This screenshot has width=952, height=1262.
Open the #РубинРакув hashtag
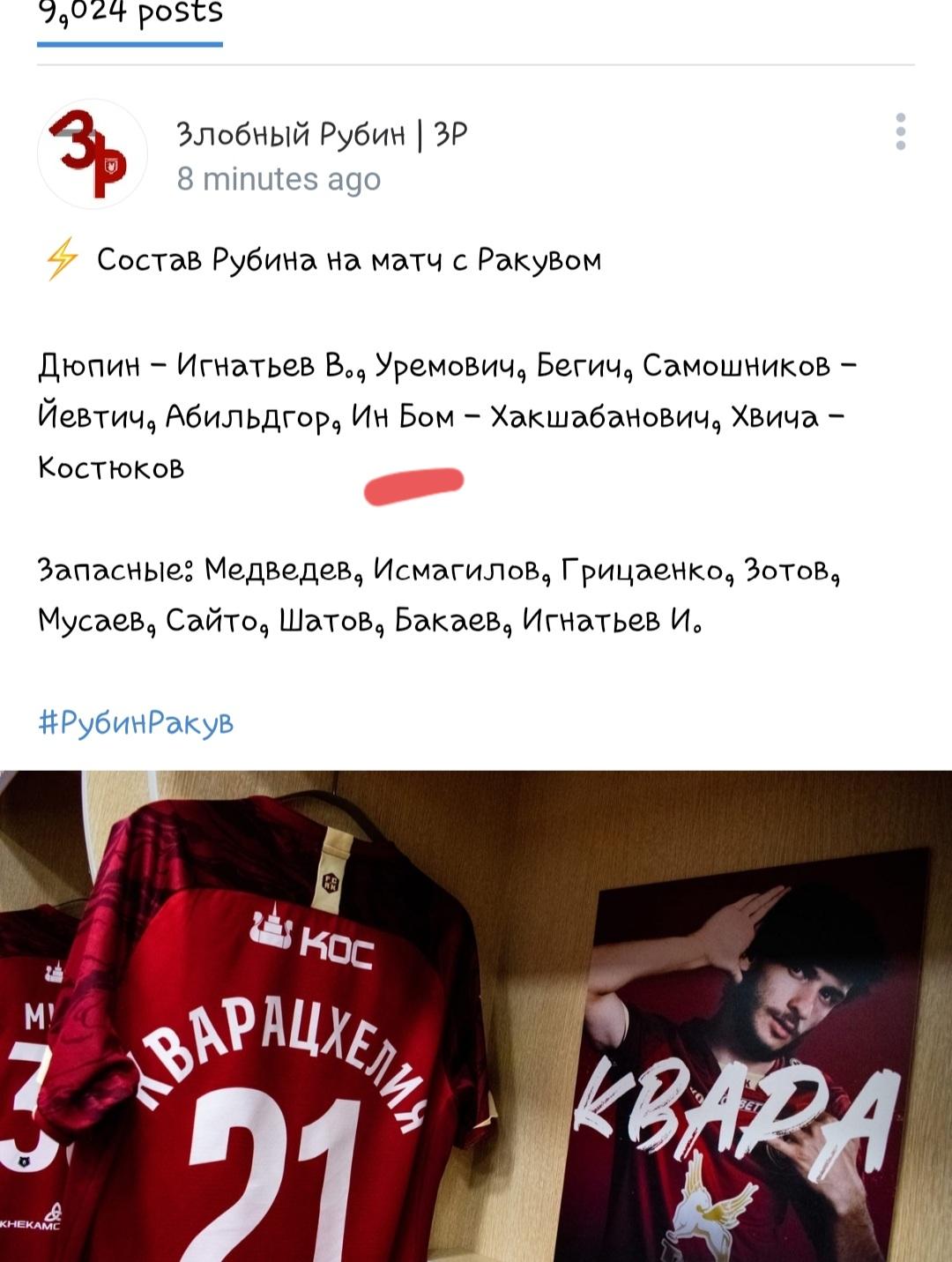[137, 723]
